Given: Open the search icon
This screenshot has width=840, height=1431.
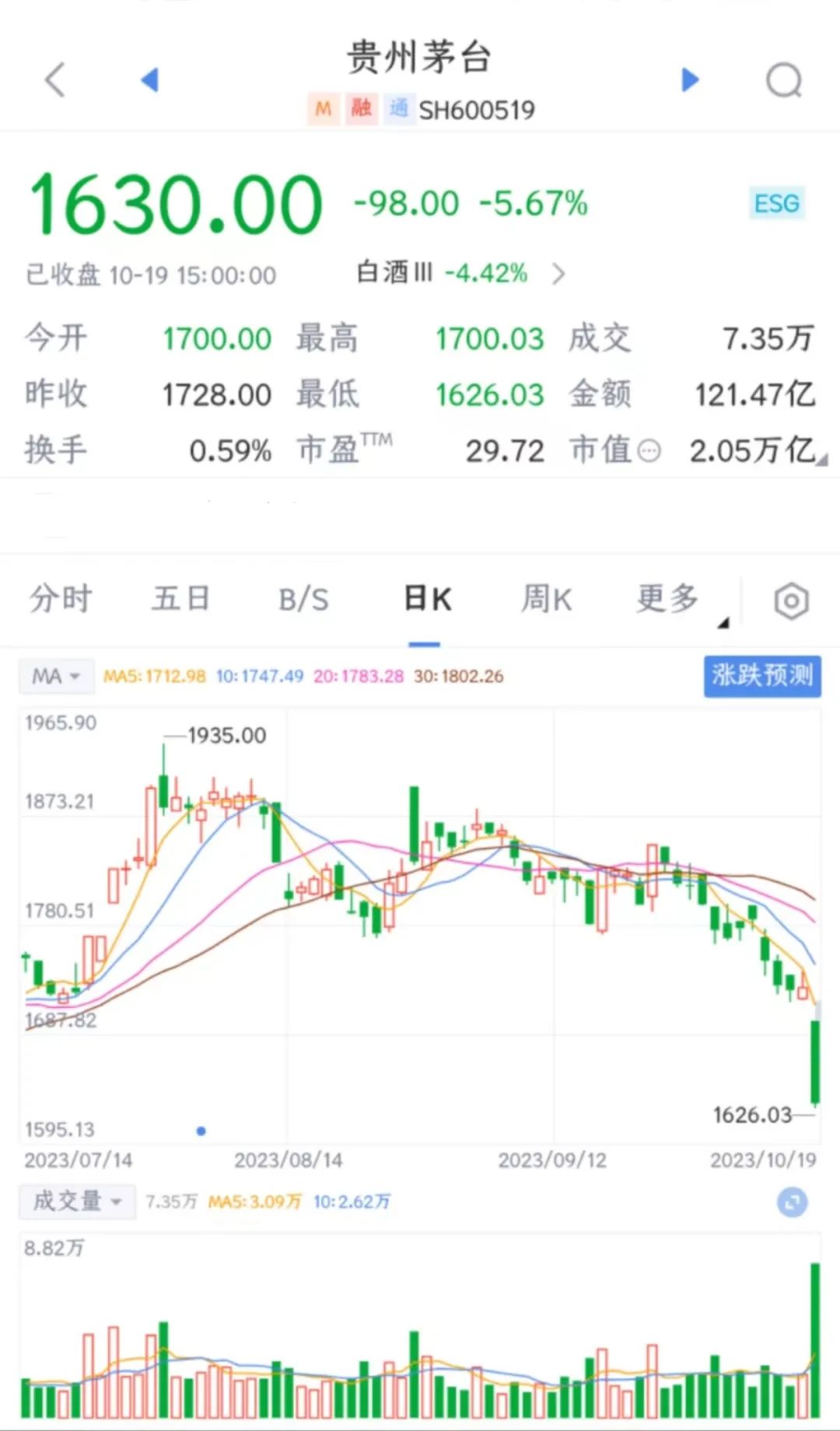Looking at the screenshot, I should 784,79.
